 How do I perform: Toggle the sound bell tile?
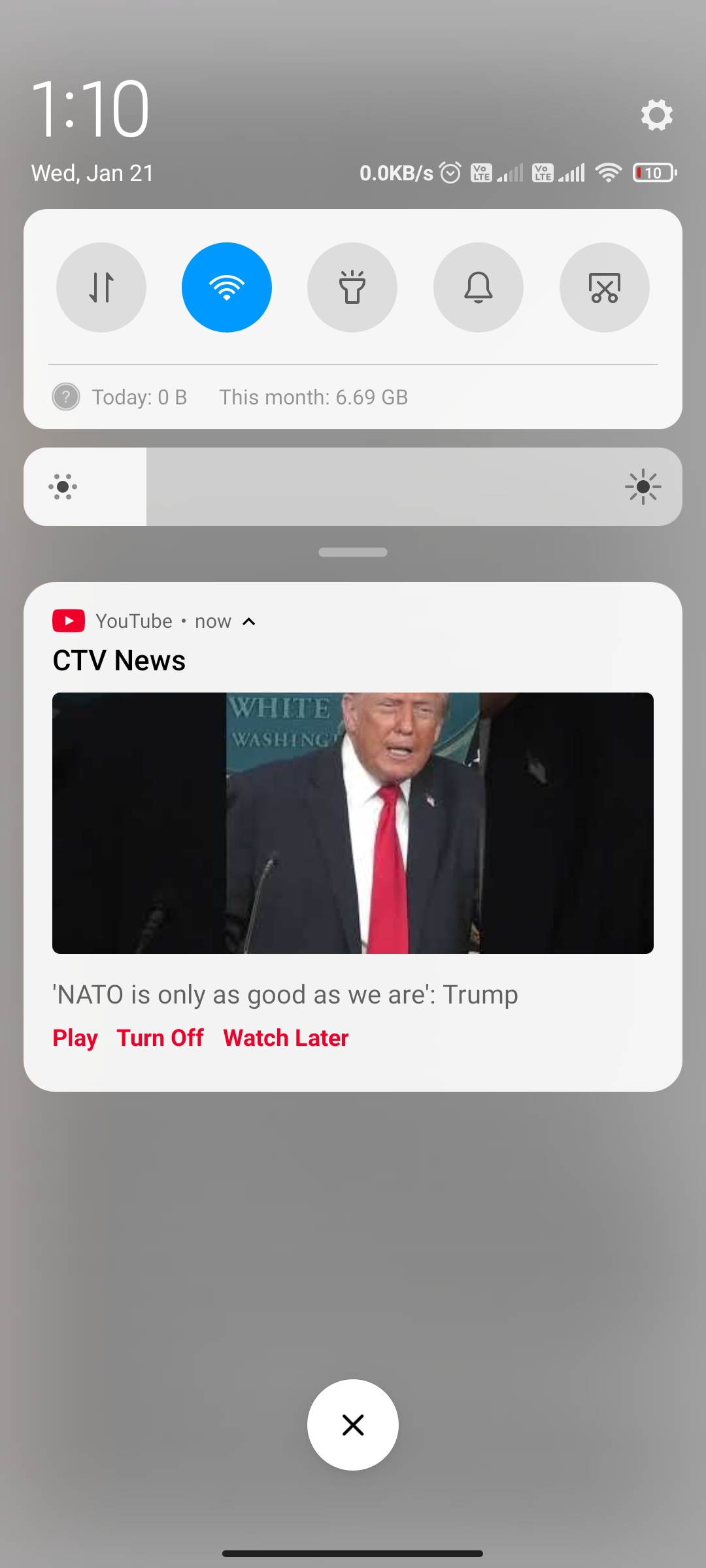(x=479, y=287)
